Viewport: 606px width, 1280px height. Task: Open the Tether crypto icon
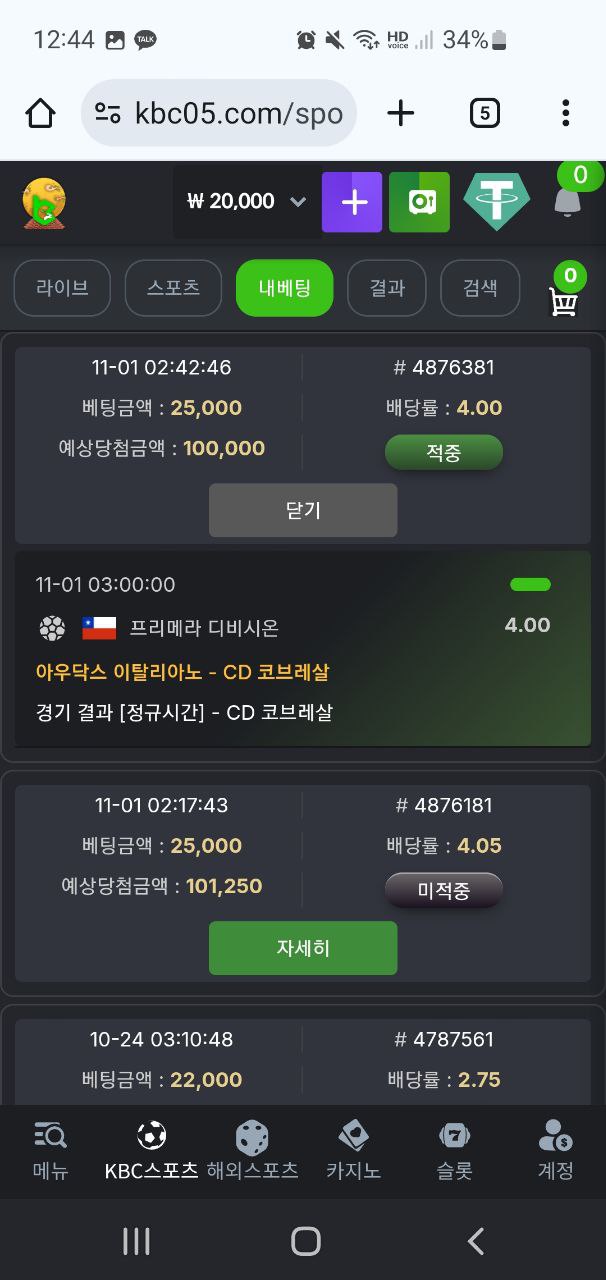pos(496,202)
